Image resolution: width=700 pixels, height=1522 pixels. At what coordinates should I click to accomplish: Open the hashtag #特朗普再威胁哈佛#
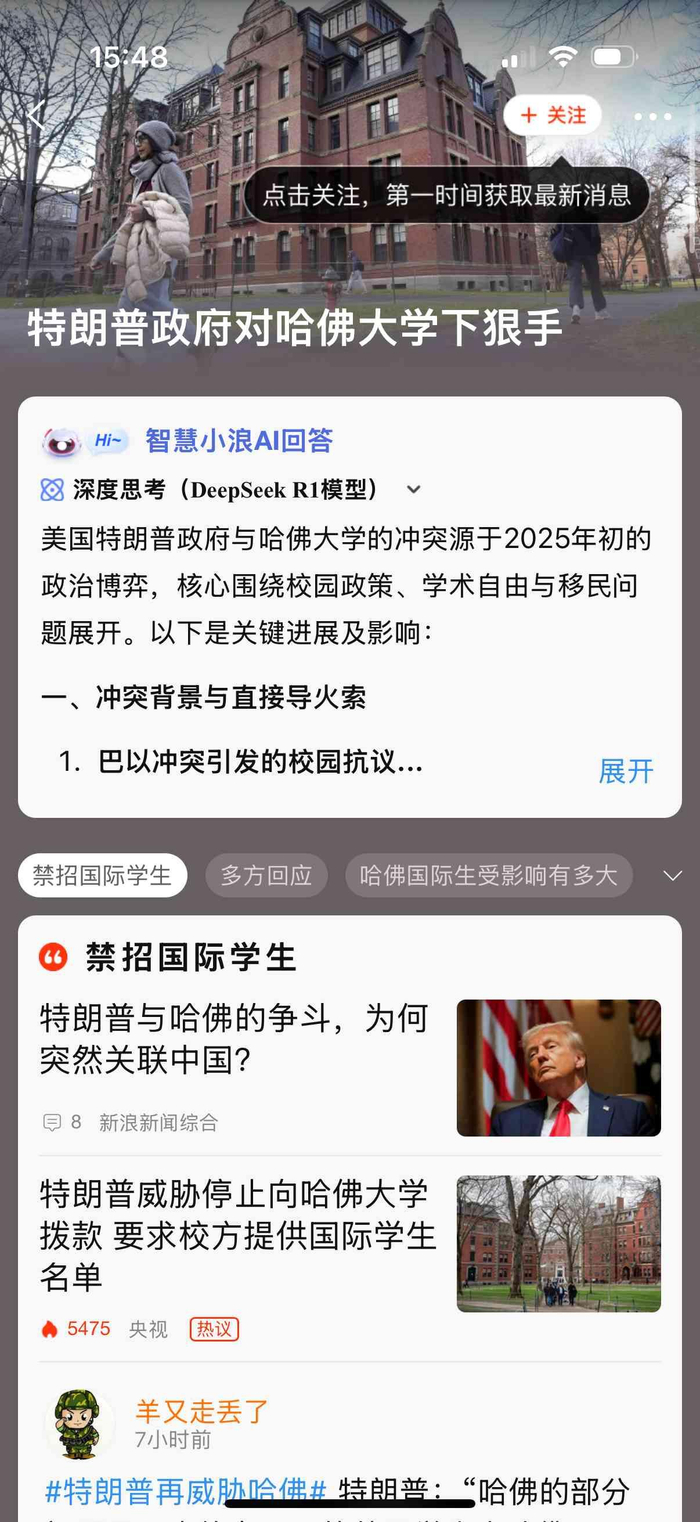click(x=186, y=1491)
